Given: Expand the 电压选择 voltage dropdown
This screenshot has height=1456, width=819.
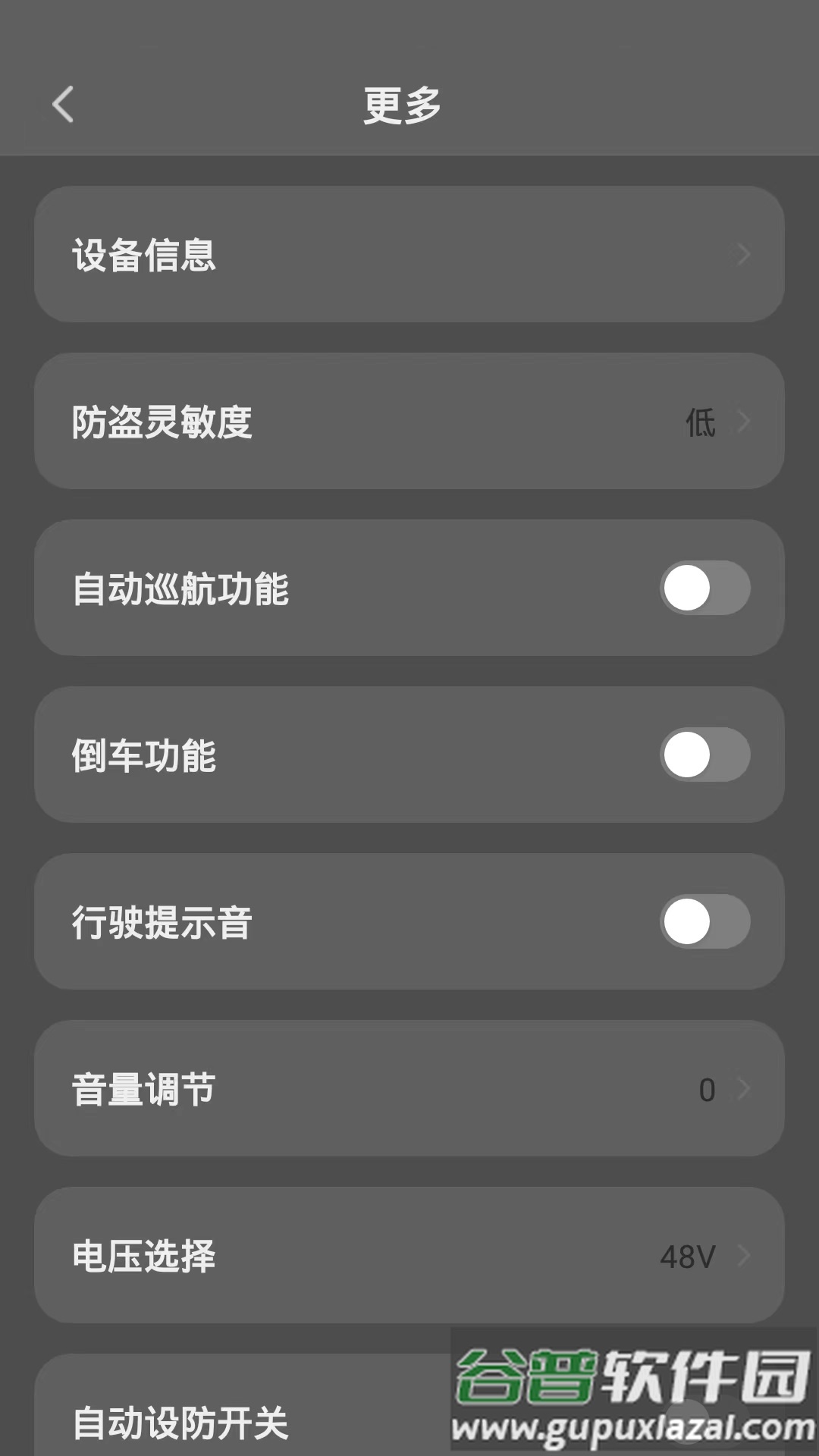Looking at the screenshot, I should pyautogui.click(x=409, y=1256).
